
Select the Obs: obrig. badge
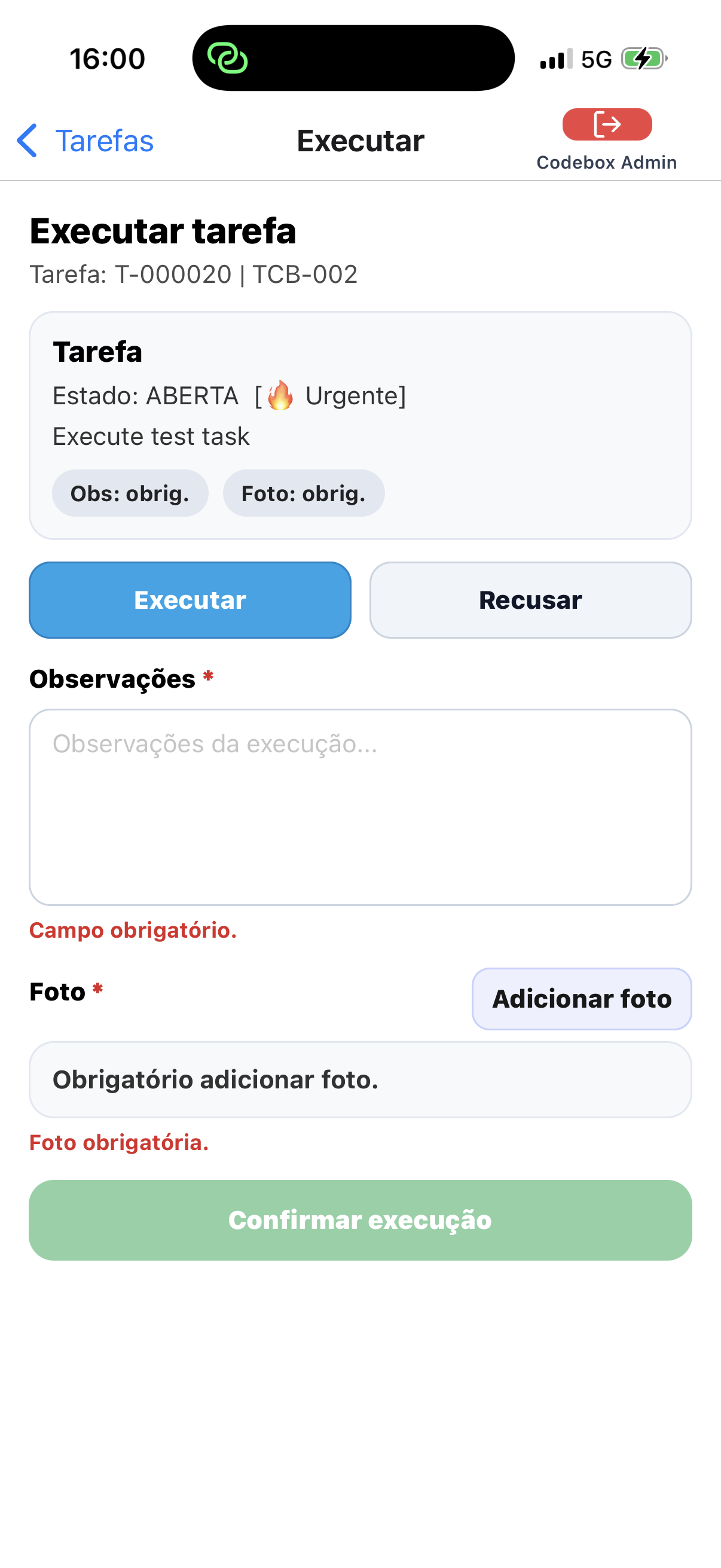tap(130, 493)
